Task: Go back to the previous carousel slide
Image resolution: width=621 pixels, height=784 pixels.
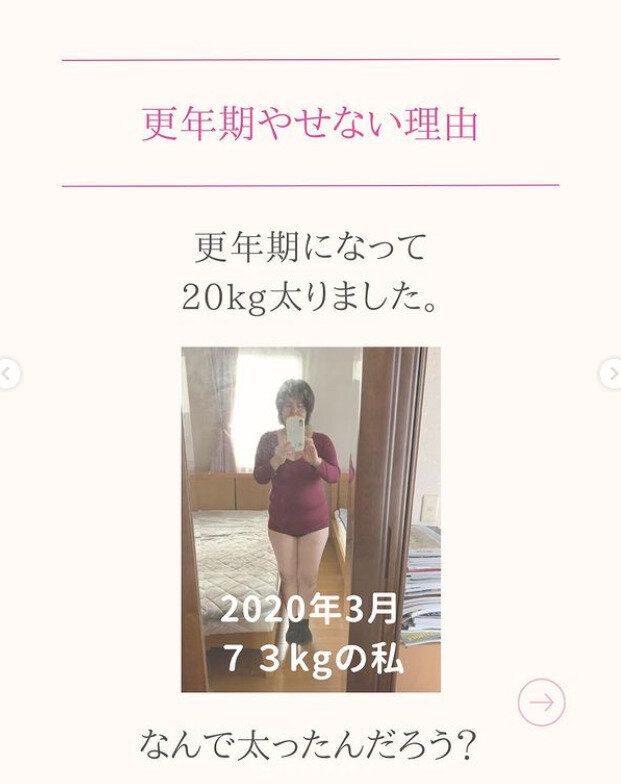Action: pos(8,374)
